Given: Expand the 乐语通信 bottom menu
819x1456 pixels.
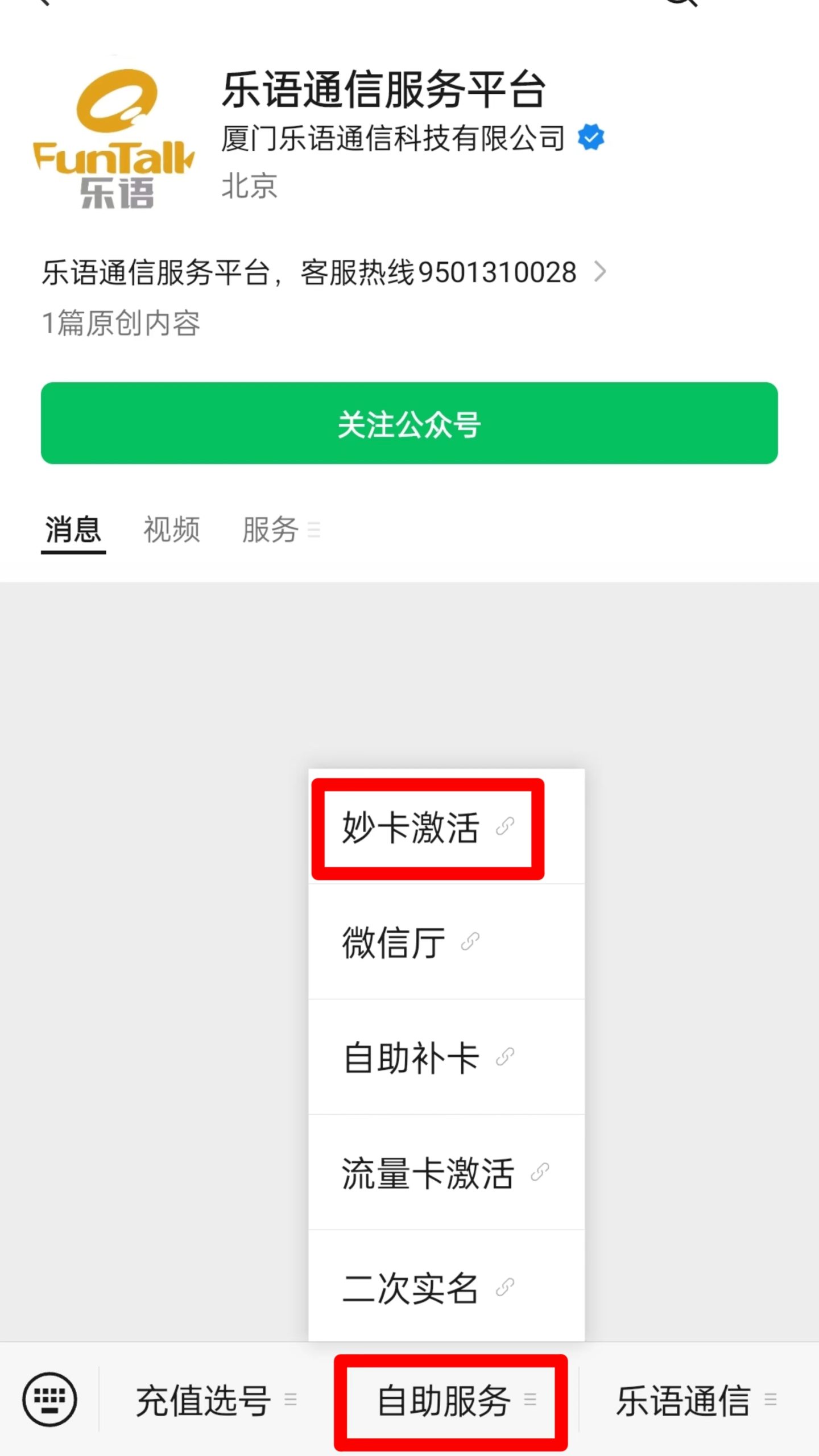Looking at the screenshot, I should click(x=695, y=1400).
